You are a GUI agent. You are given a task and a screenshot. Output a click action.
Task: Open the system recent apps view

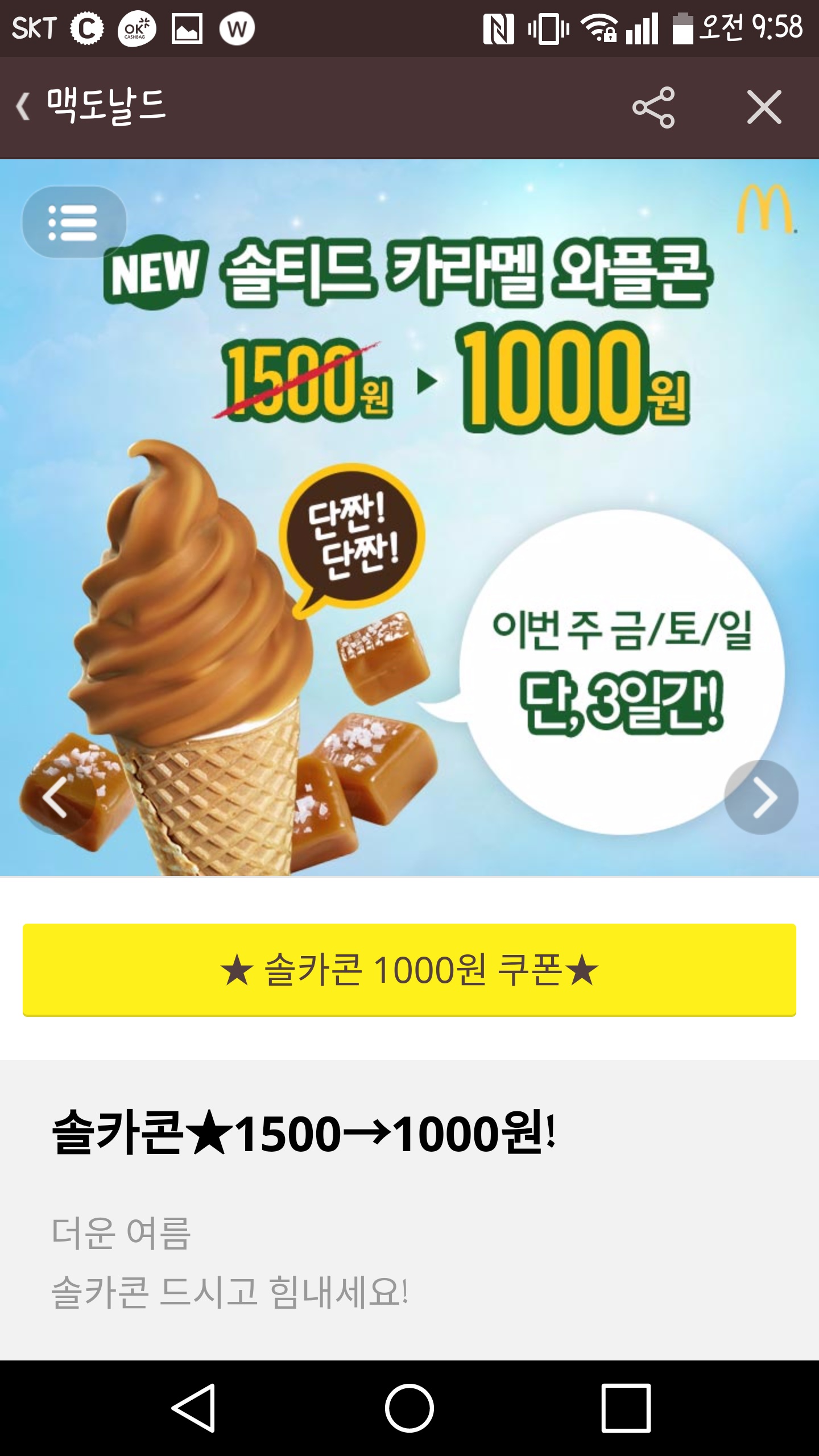(x=626, y=1408)
